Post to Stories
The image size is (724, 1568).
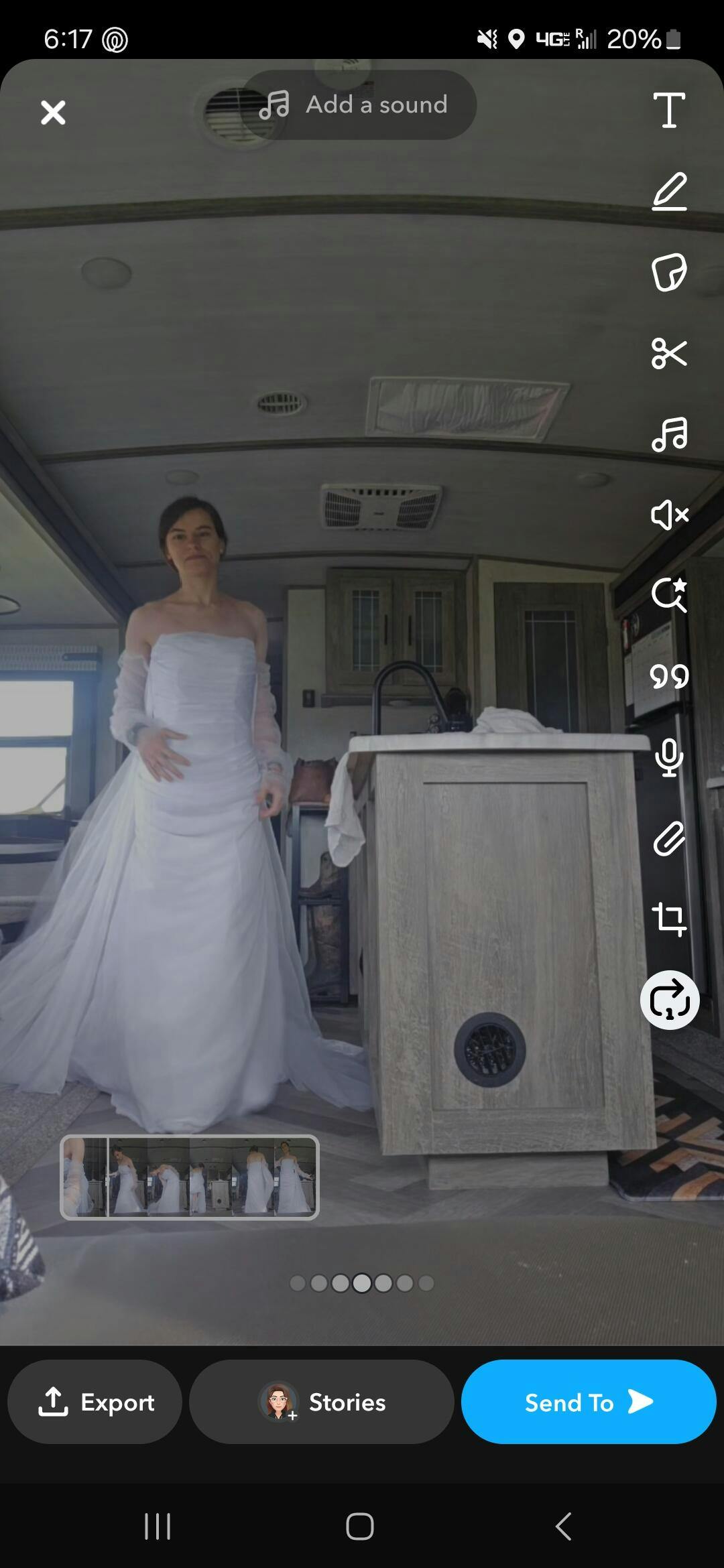click(x=322, y=1402)
